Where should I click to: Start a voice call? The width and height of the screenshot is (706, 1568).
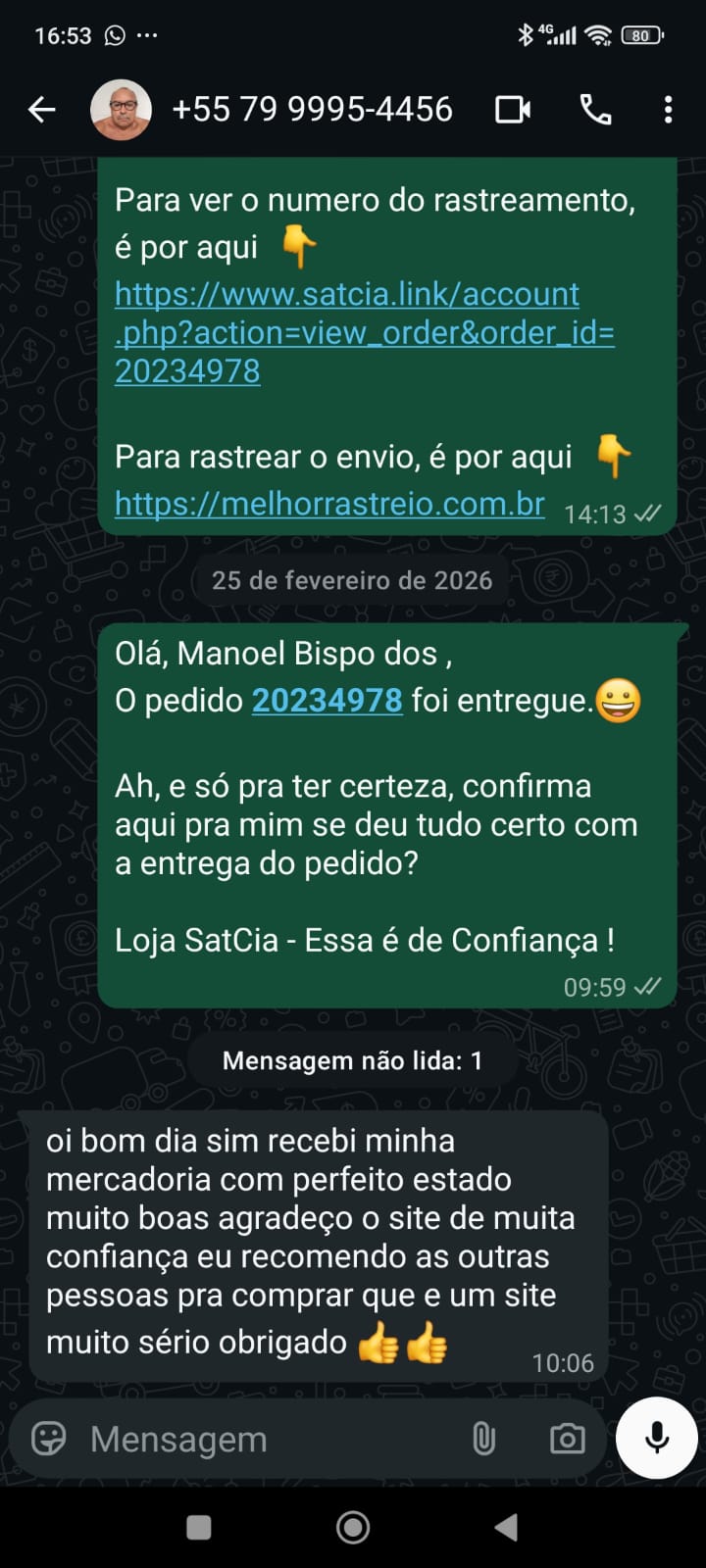595,110
